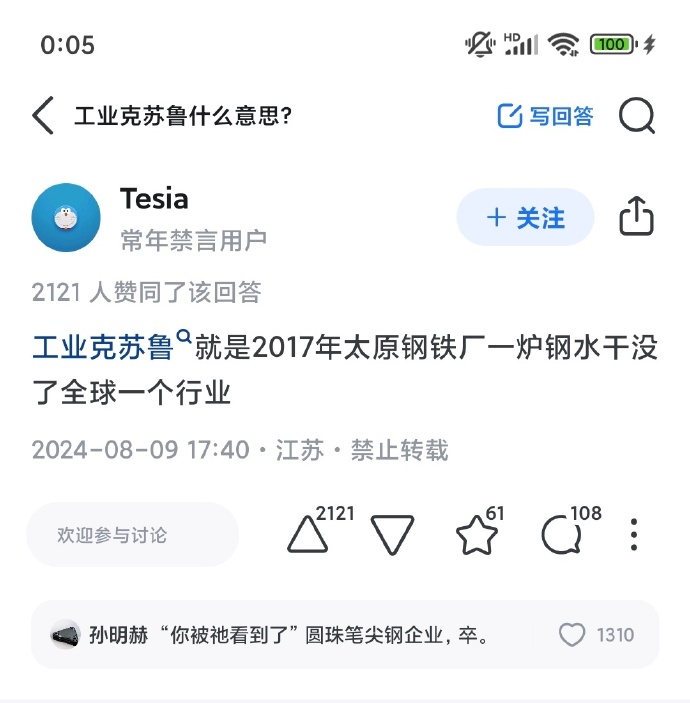The width and height of the screenshot is (690, 703).
Task: Like 孙明赫's comment
Action: point(572,634)
